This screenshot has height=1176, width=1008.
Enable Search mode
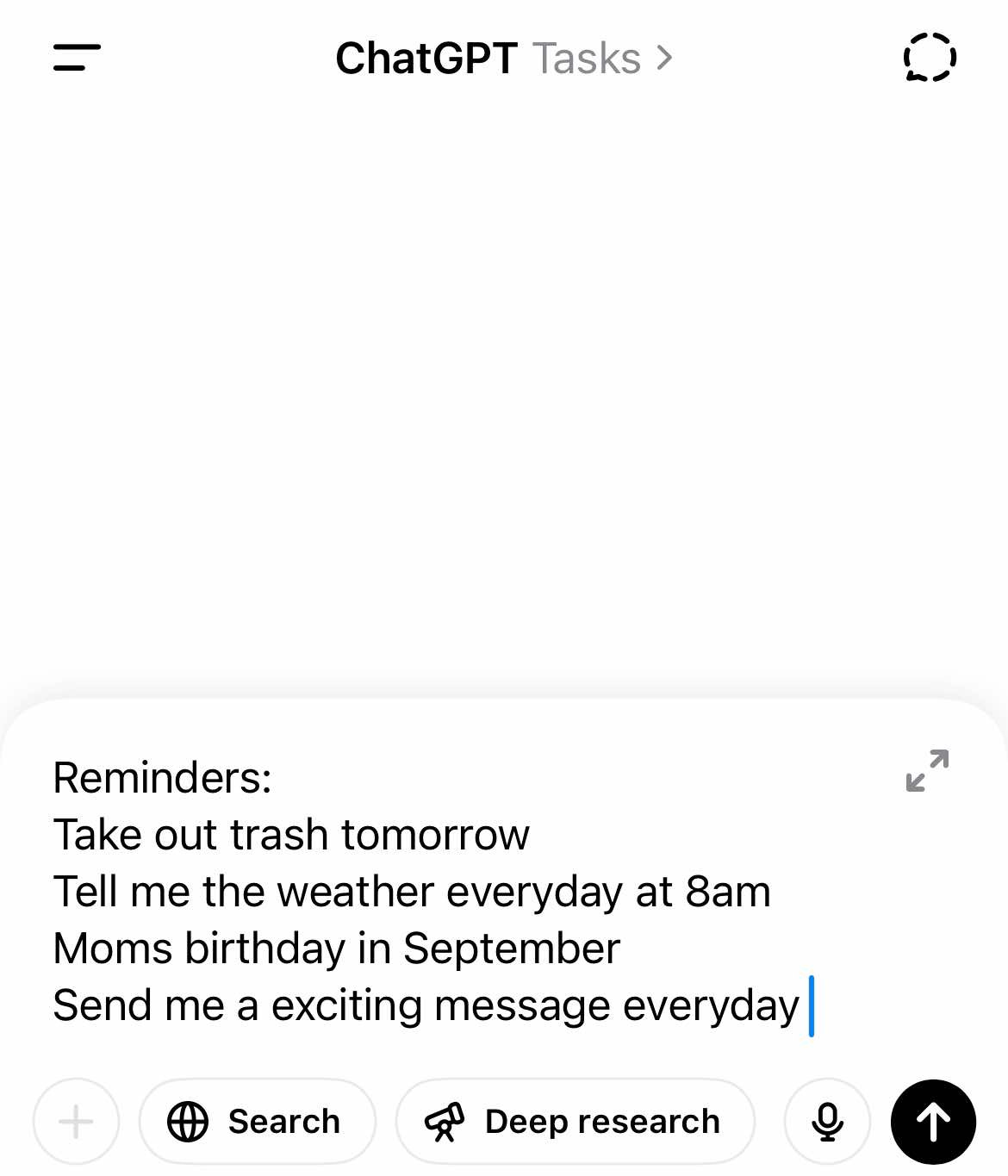coord(256,1121)
